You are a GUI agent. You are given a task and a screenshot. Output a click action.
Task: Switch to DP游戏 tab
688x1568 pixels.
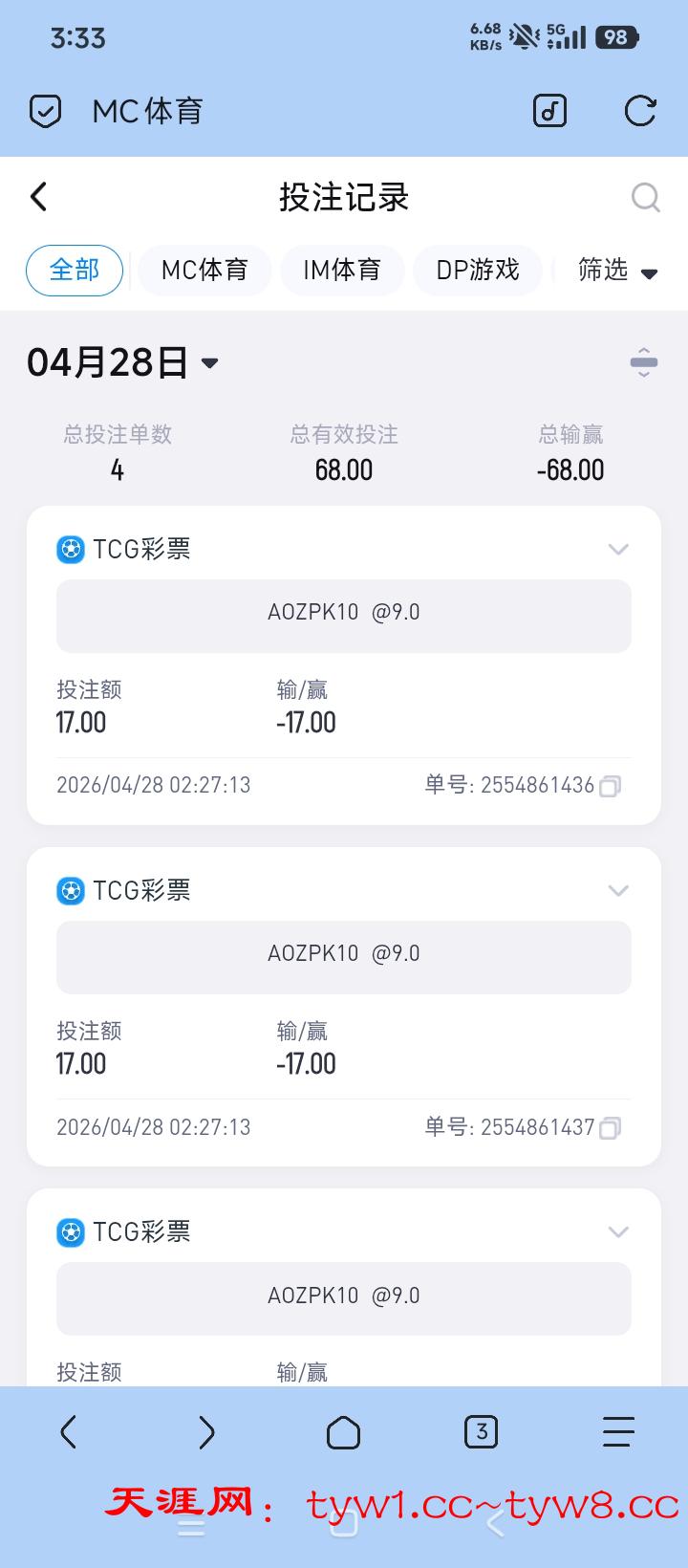478,271
